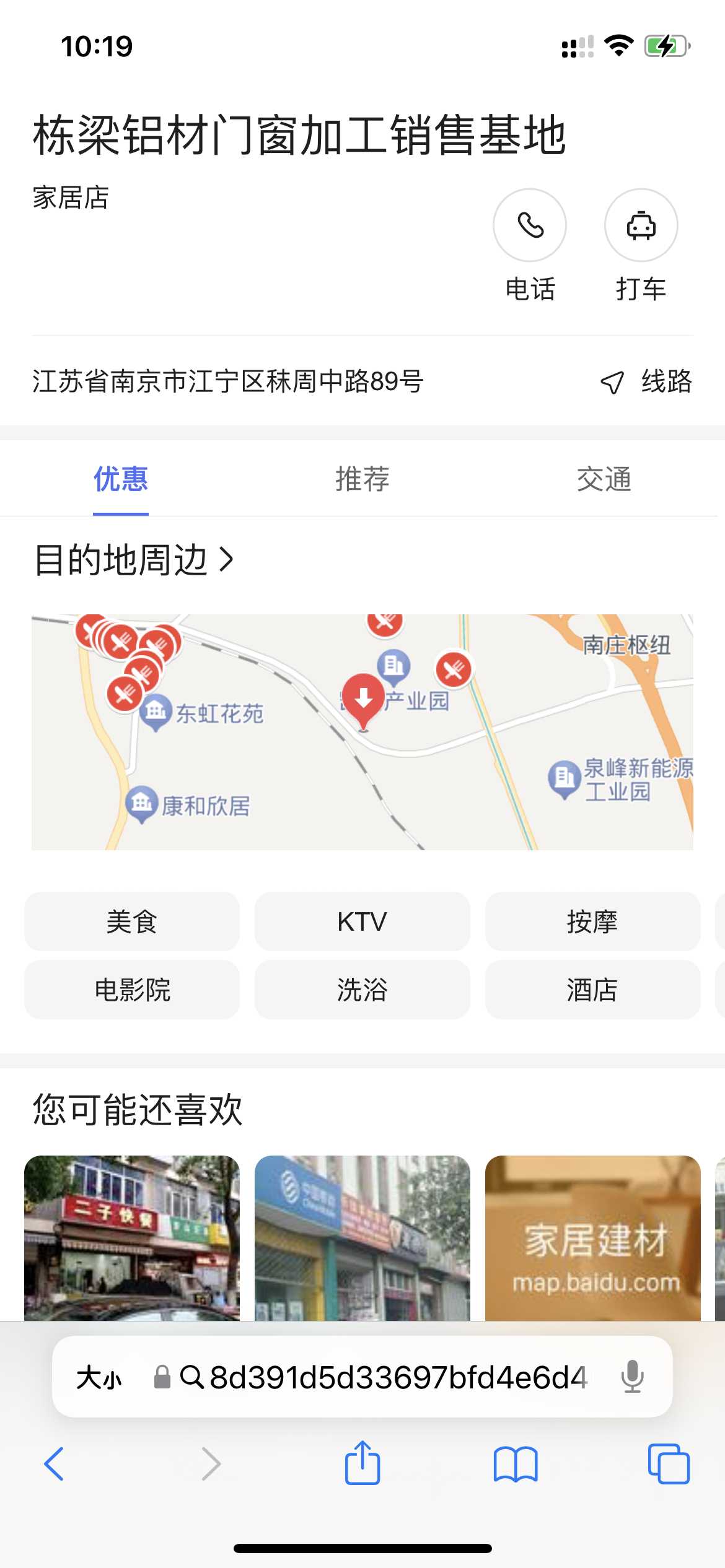Search nearby 美食
The image size is (725, 1568).
click(x=132, y=921)
